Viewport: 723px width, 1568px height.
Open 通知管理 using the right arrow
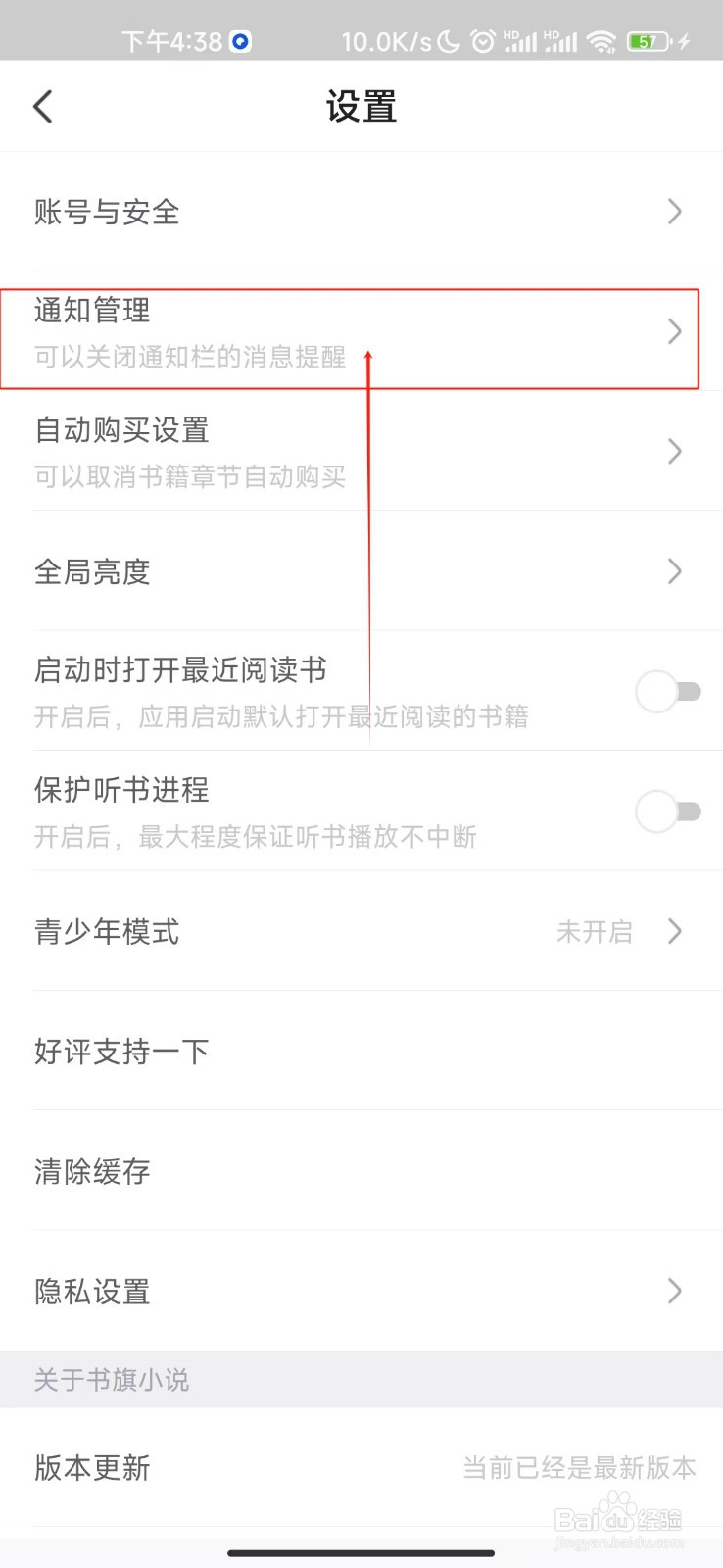[x=675, y=332]
